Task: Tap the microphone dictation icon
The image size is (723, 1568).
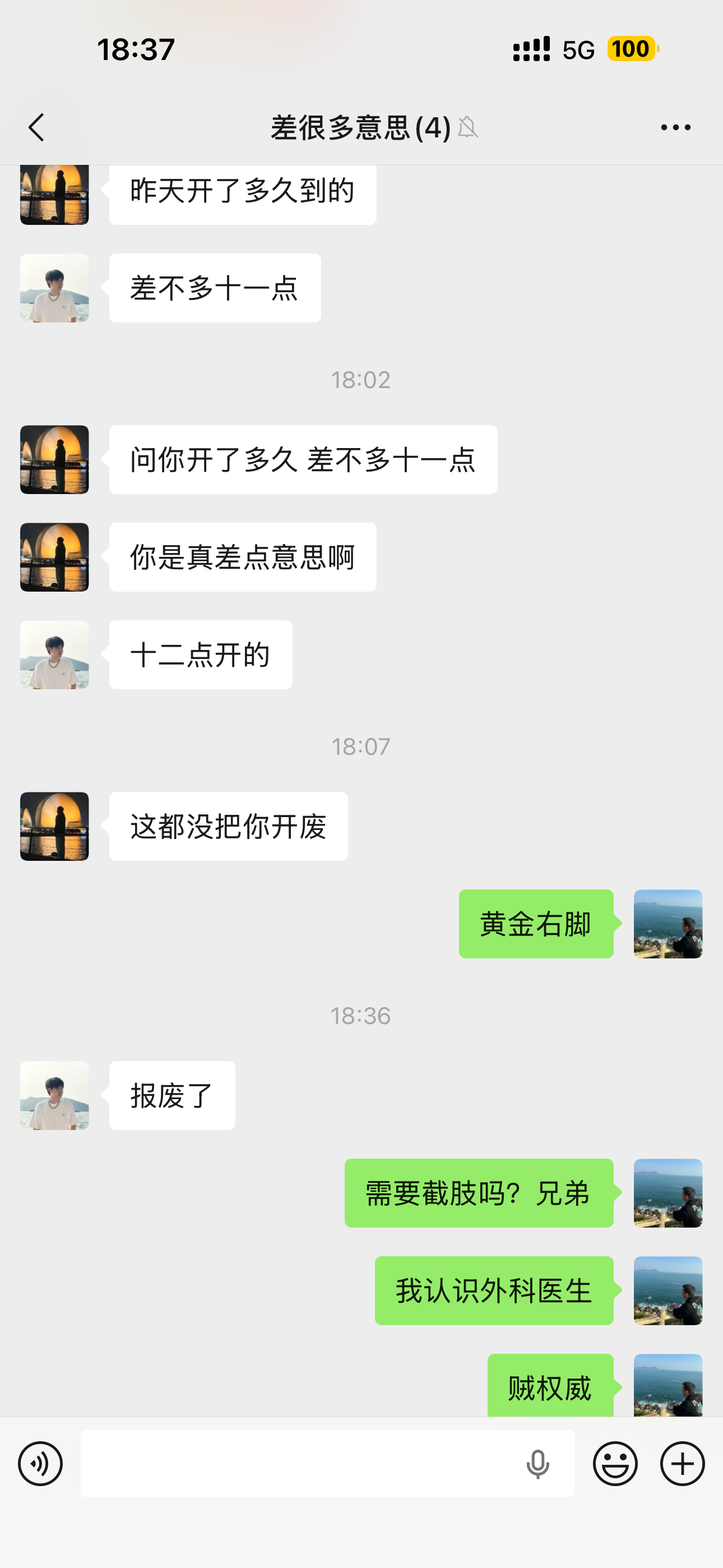Action: click(x=537, y=1464)
